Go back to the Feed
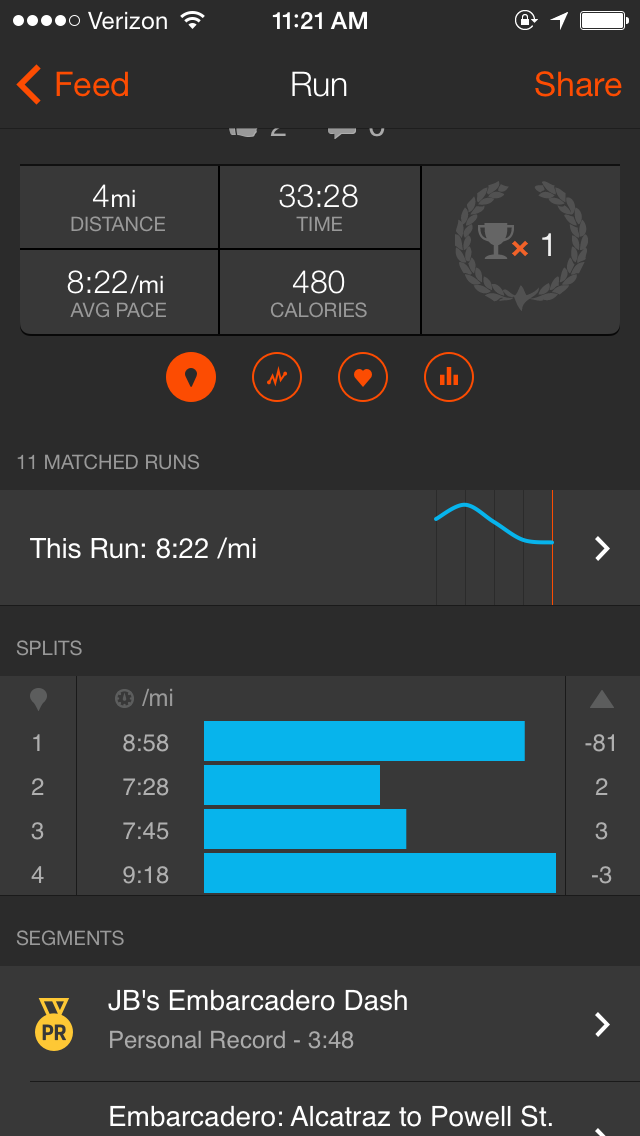640x1136 pixels. 73,85
